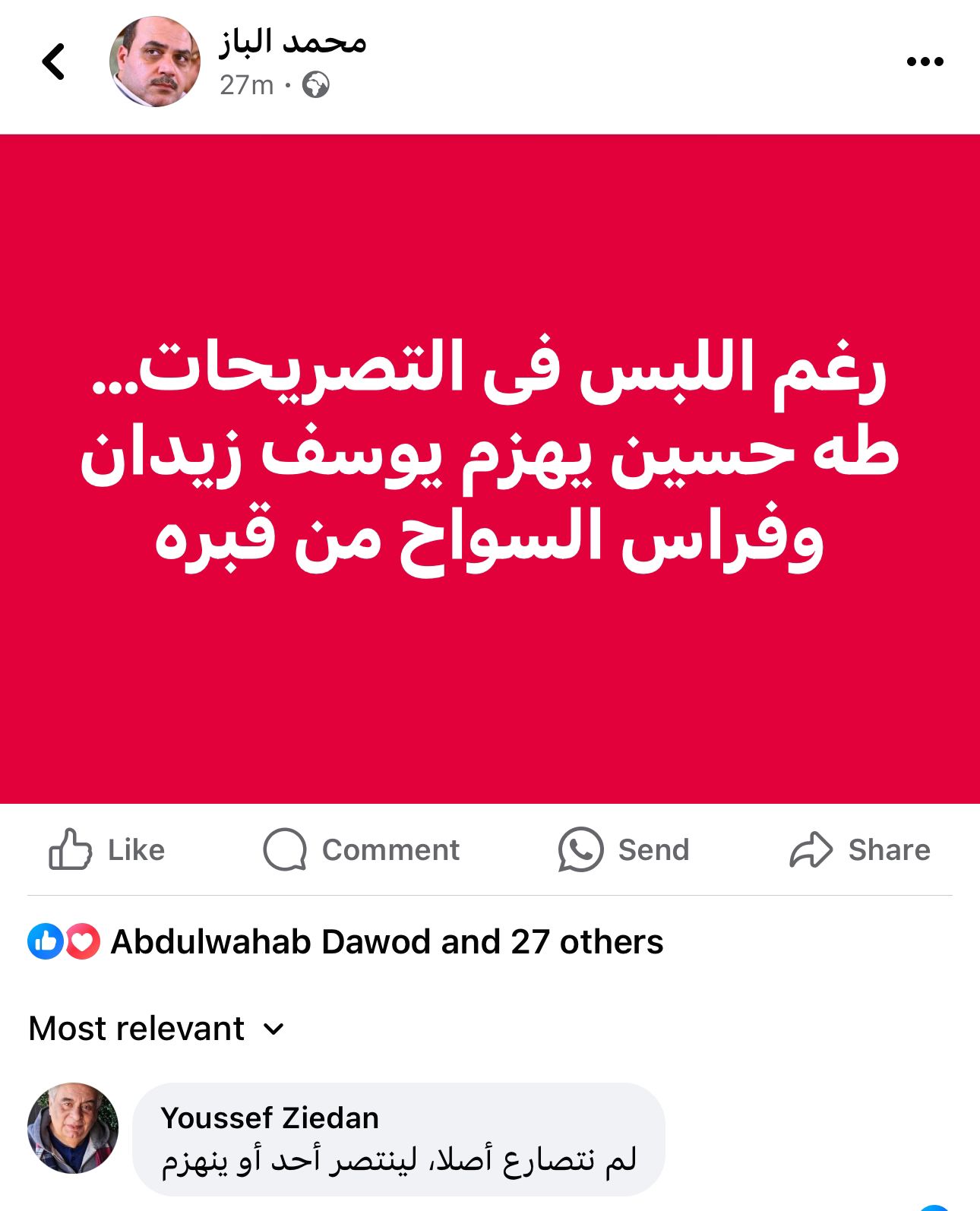Screen dimensions: 980x1211
Task: Open the red text post in full view
Action: point(490,469)
